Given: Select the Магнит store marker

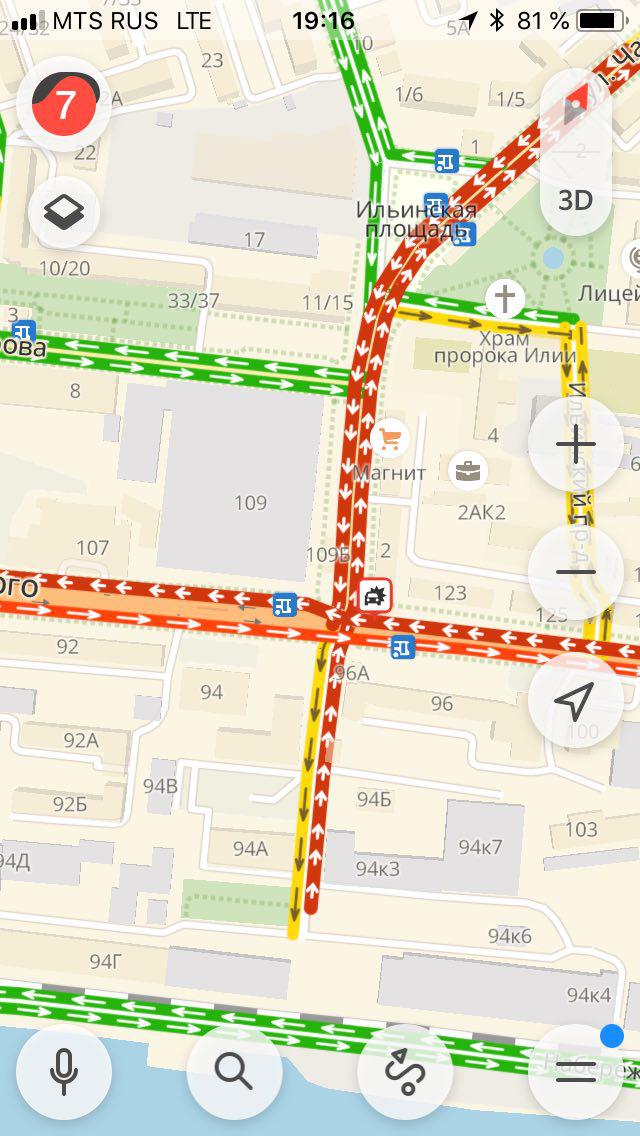Looking at the screenshot, I should point(390,438).
